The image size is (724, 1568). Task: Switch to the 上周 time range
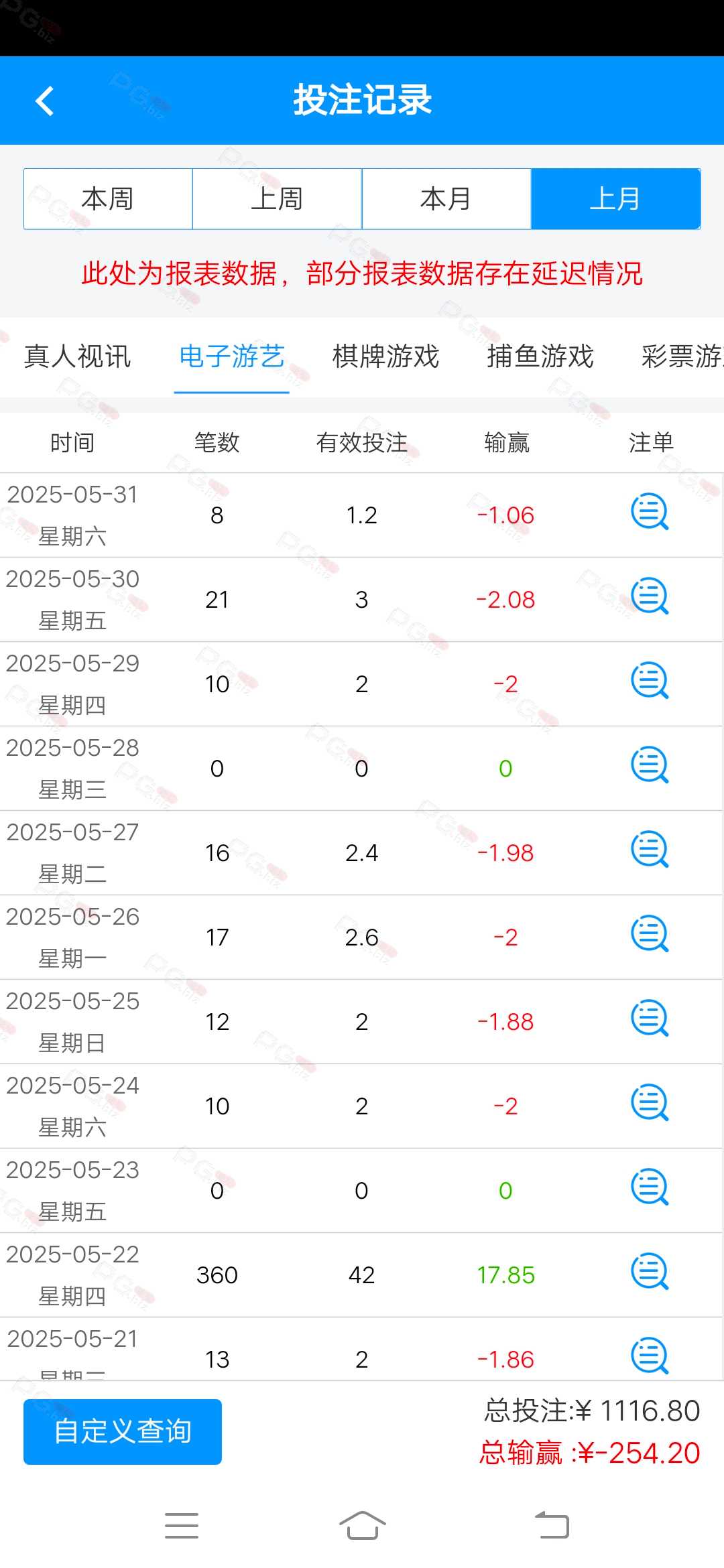pos(277,199)
